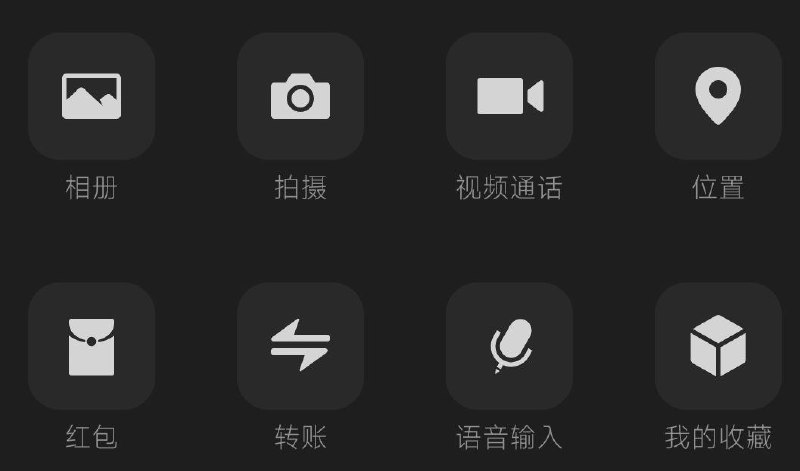Screen dimensions: 800x471
Task: Open 我的收藏 favorites
Action: pyautogui.click(x=718, y=346)
